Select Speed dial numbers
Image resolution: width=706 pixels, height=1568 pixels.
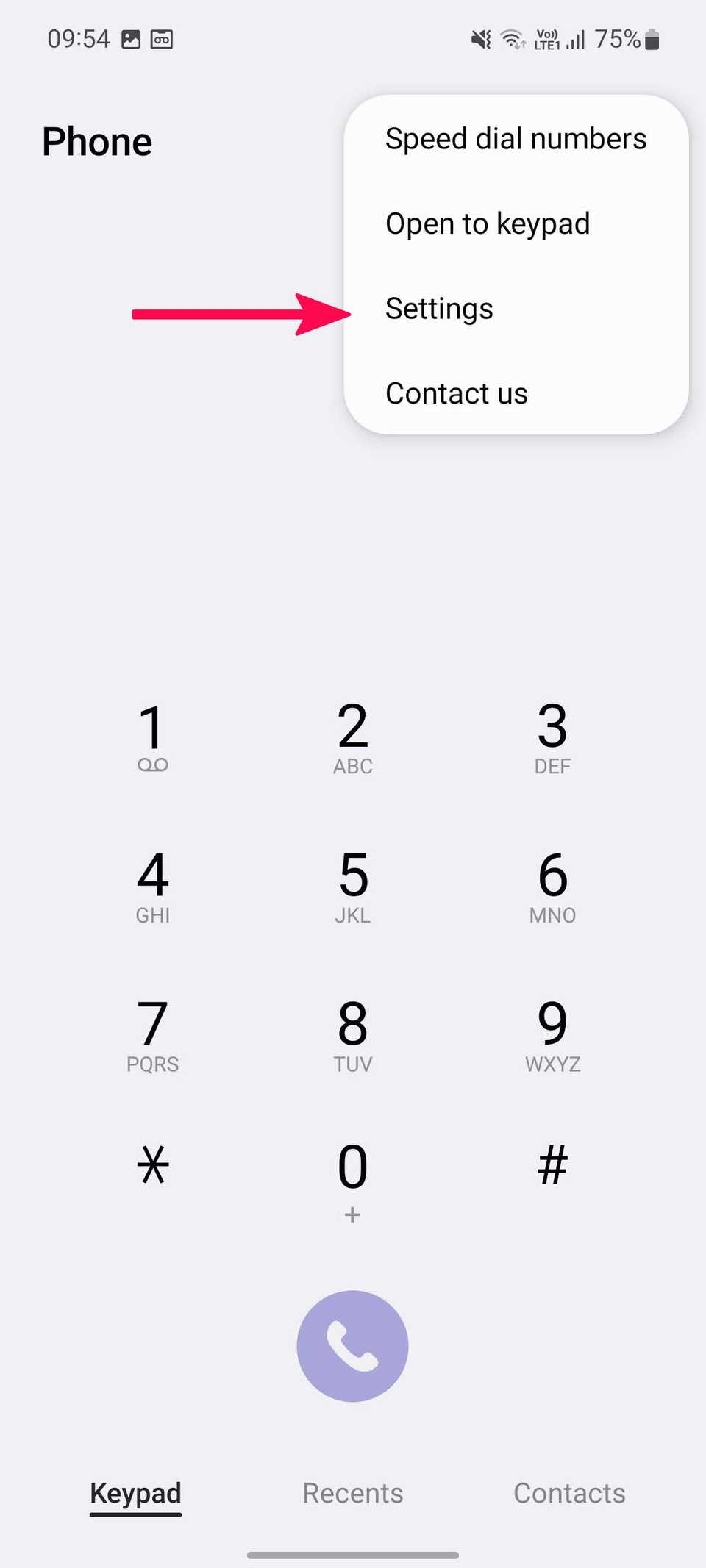[x=515, y=138]
